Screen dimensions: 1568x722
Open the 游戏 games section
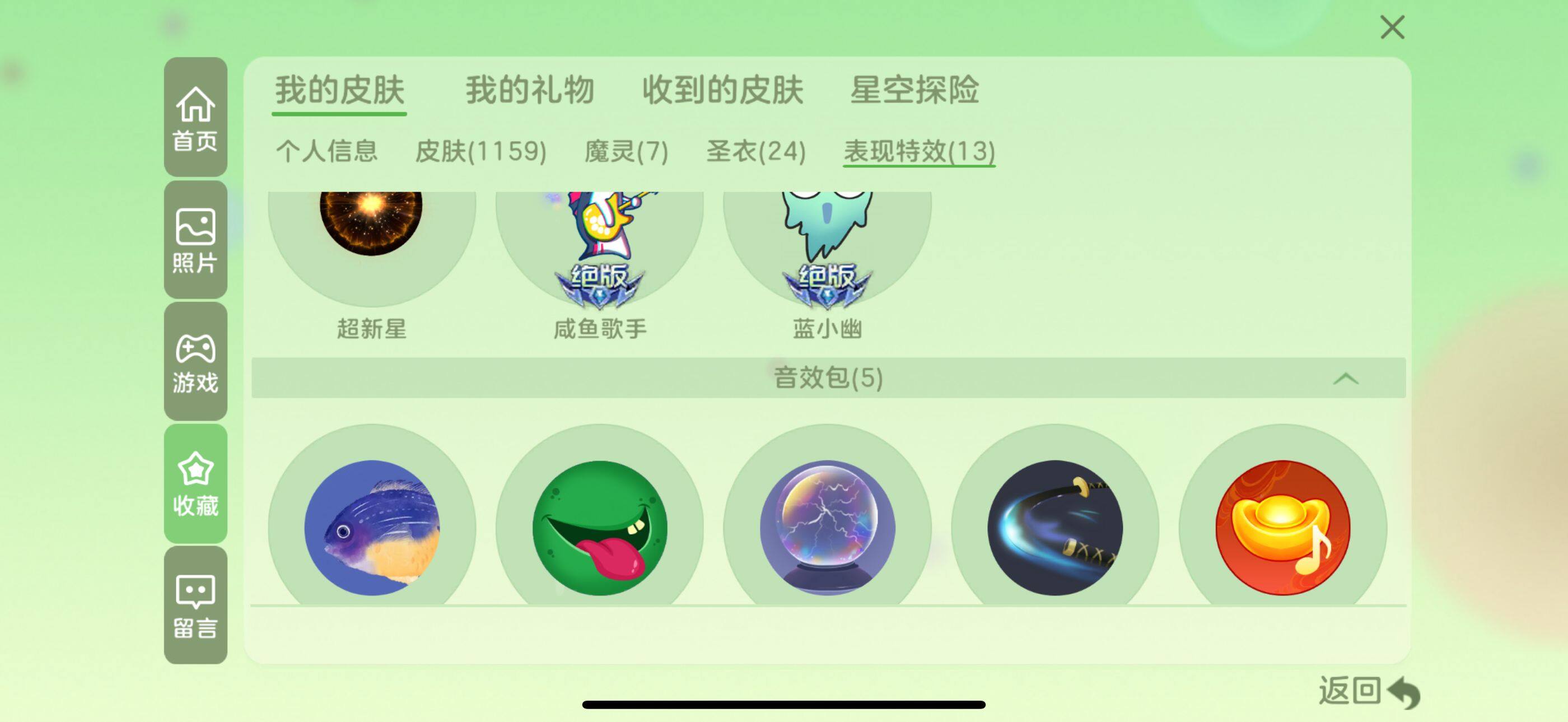[195, 362]
